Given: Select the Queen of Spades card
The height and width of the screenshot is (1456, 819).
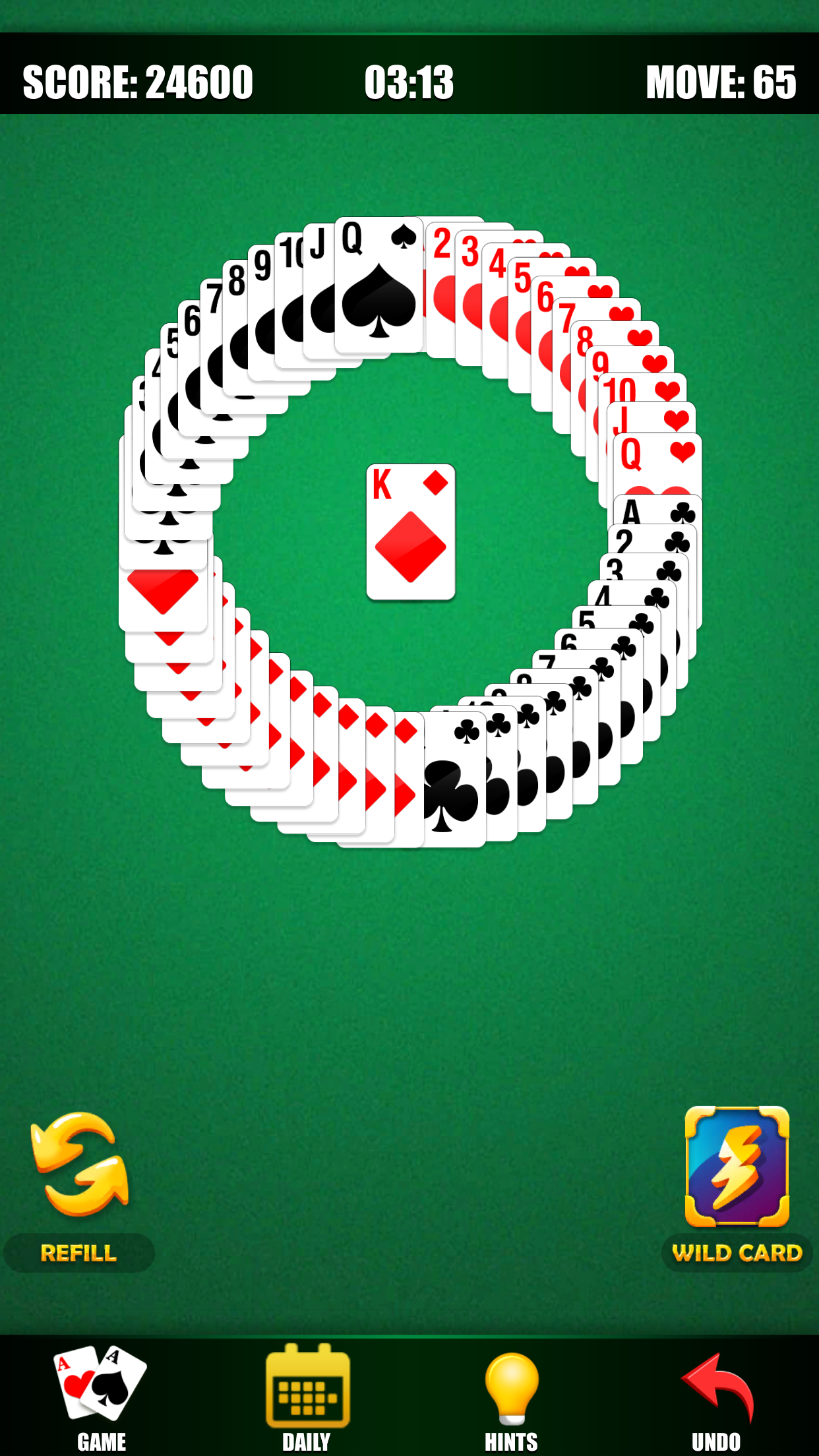Looking at the screenshot, I should [379, 284].
